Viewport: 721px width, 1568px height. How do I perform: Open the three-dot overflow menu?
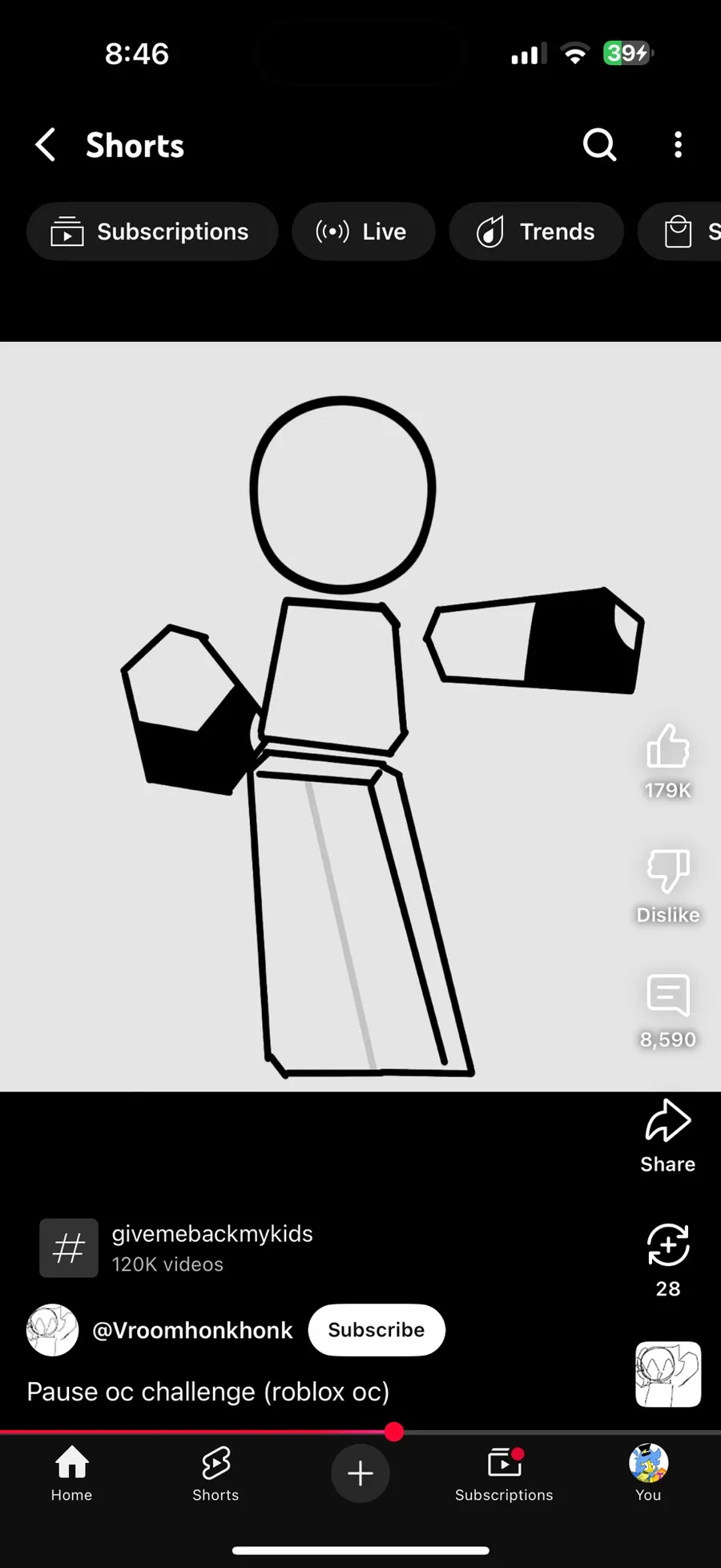pyautogui.click(x=678, y=145)
